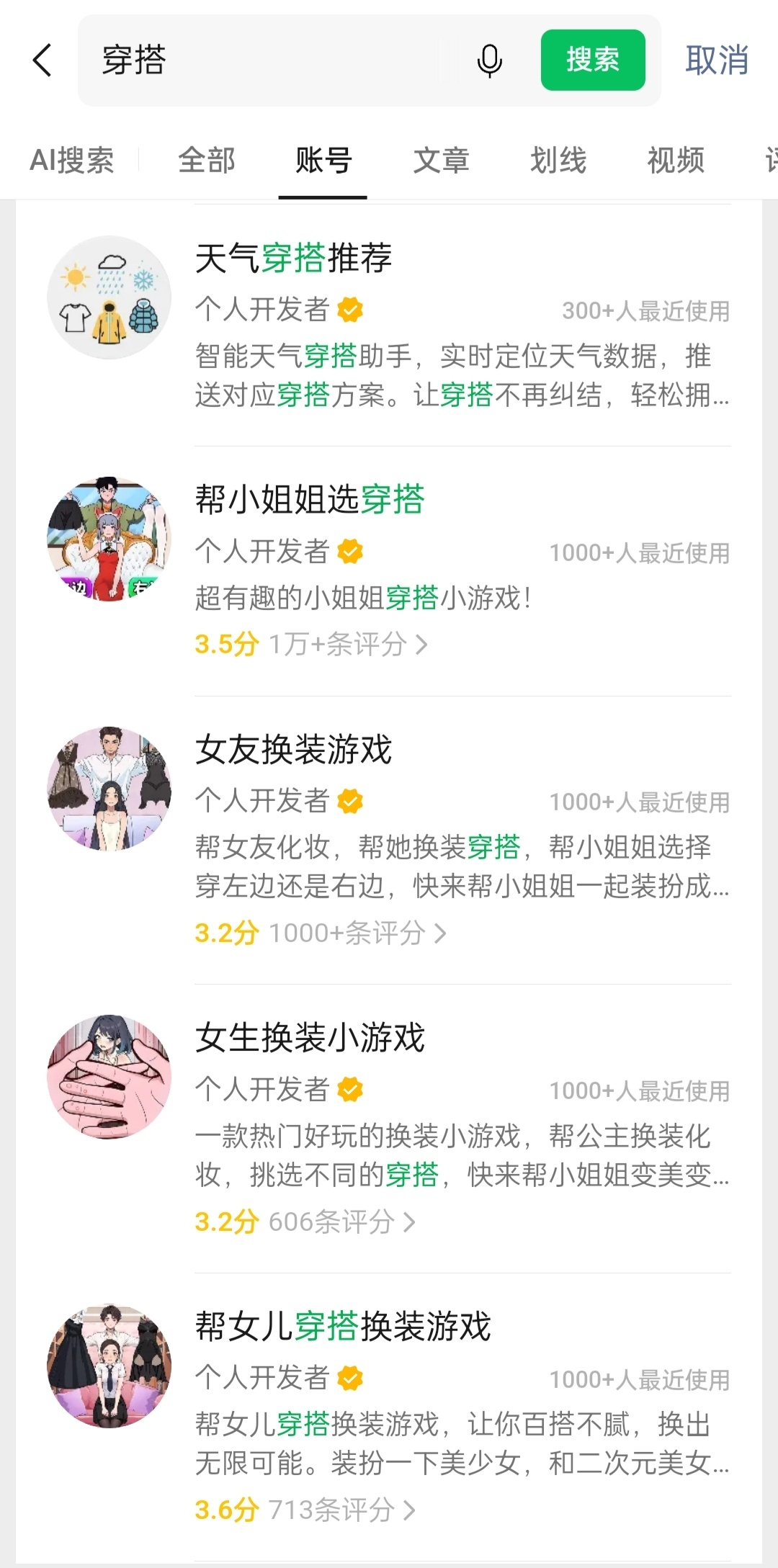778x1568 pixels.
Task: Open the 女友换装游戏 avatar thumbnail
Action: tap(109, 789)
